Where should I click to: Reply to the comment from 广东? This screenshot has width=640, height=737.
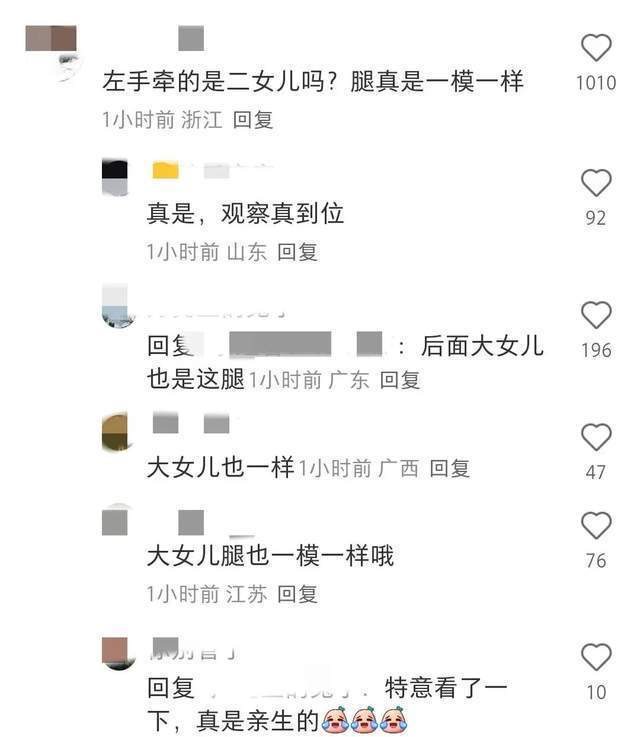point(400,380)
